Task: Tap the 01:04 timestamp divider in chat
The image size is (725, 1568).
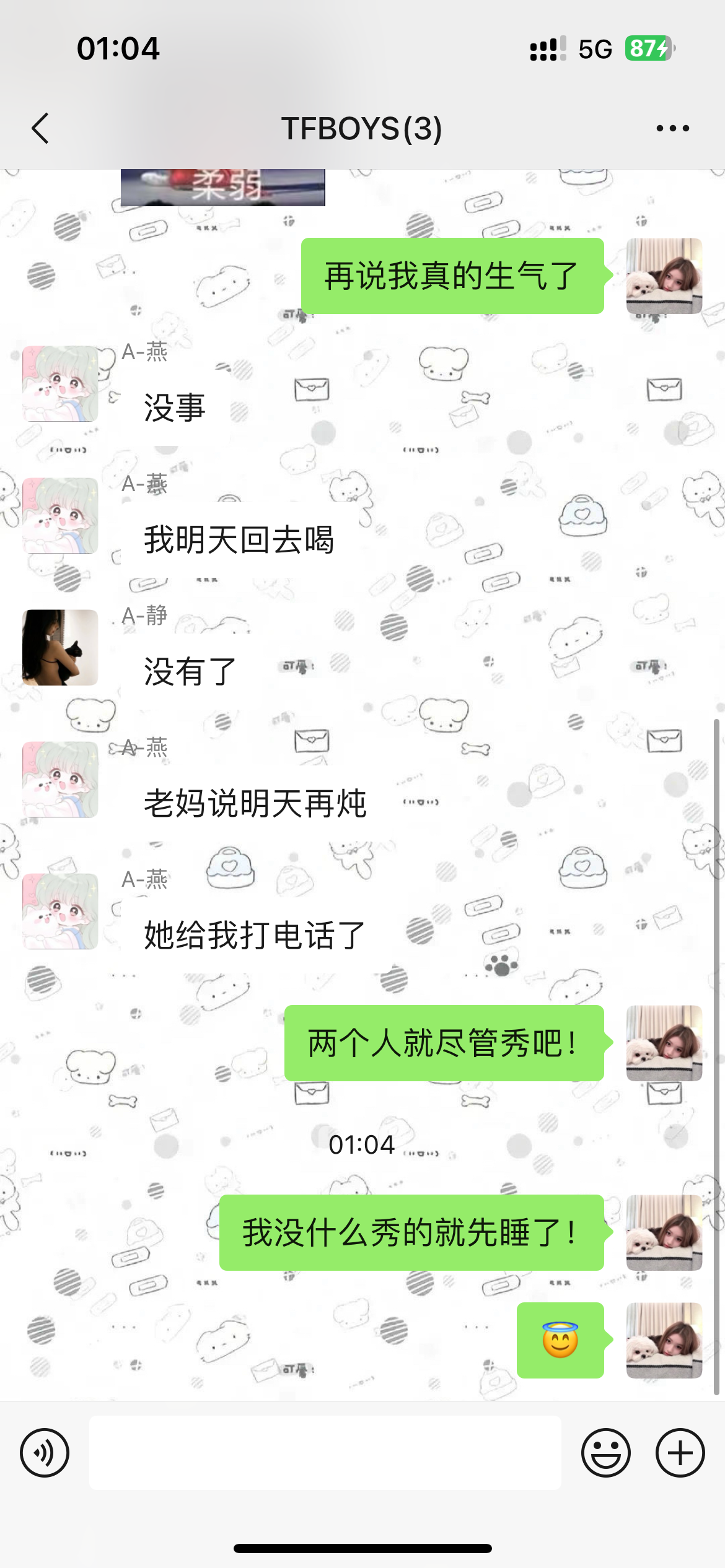Action: pos(362,1144)
